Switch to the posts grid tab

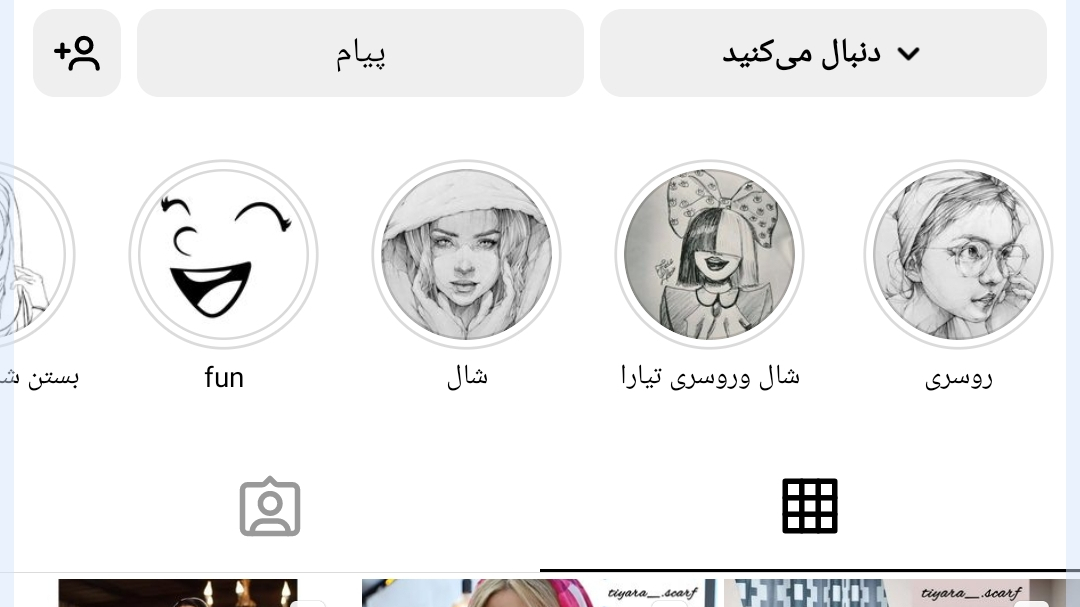(809, 506)
